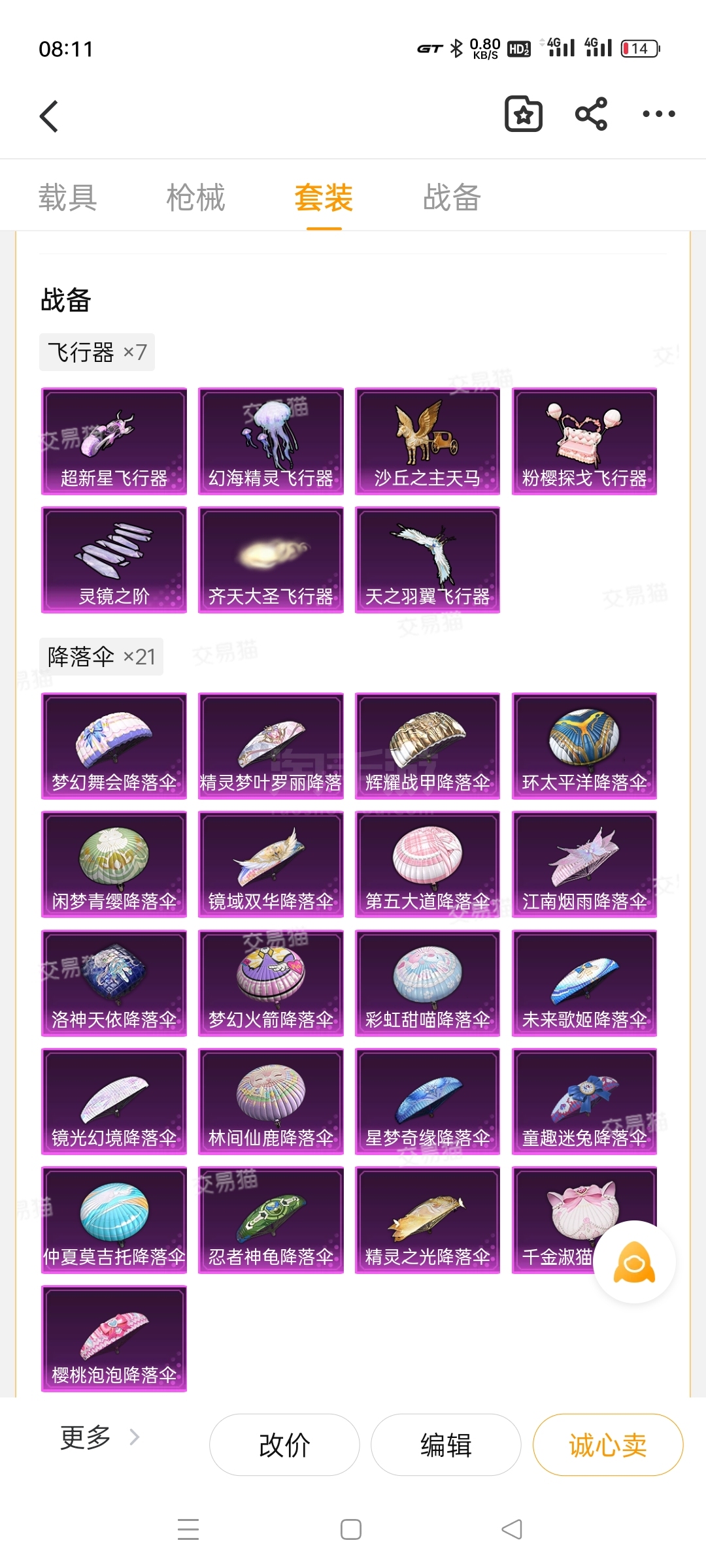Tap the 诚心卖 button

(x=608, y=1445)
